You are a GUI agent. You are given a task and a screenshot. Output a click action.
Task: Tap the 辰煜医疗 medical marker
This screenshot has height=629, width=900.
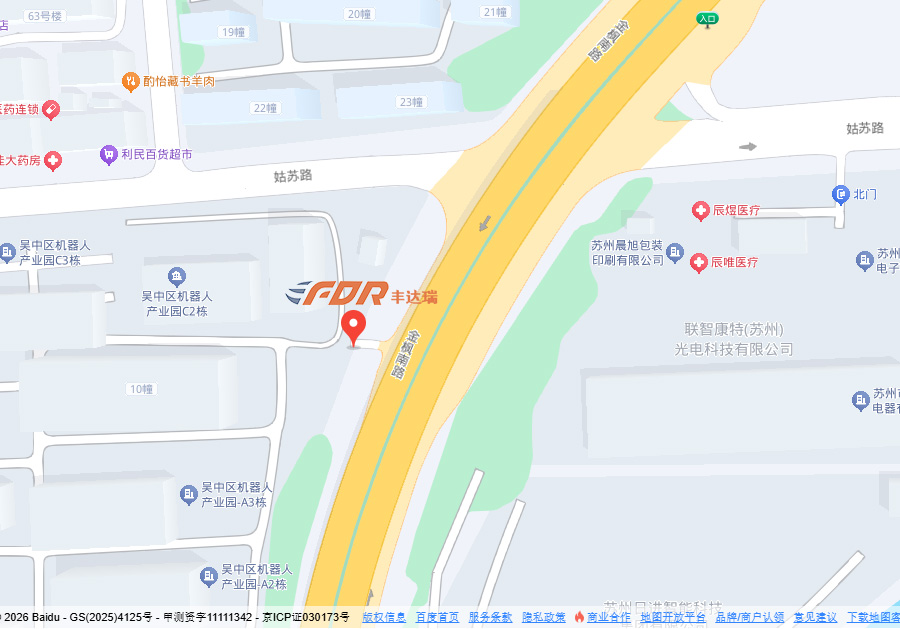pyautogui.click(x=701, y=210)
